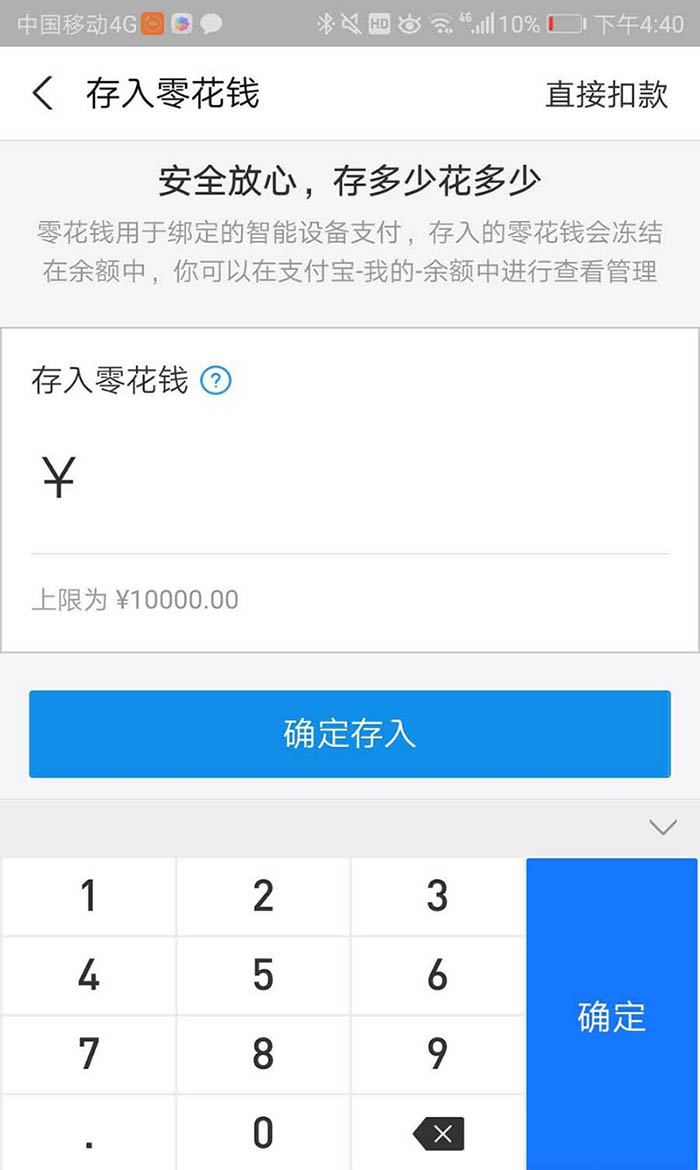700x1170 pixels.
Task: Insert a decimal point
Action: coord(89,1133)
